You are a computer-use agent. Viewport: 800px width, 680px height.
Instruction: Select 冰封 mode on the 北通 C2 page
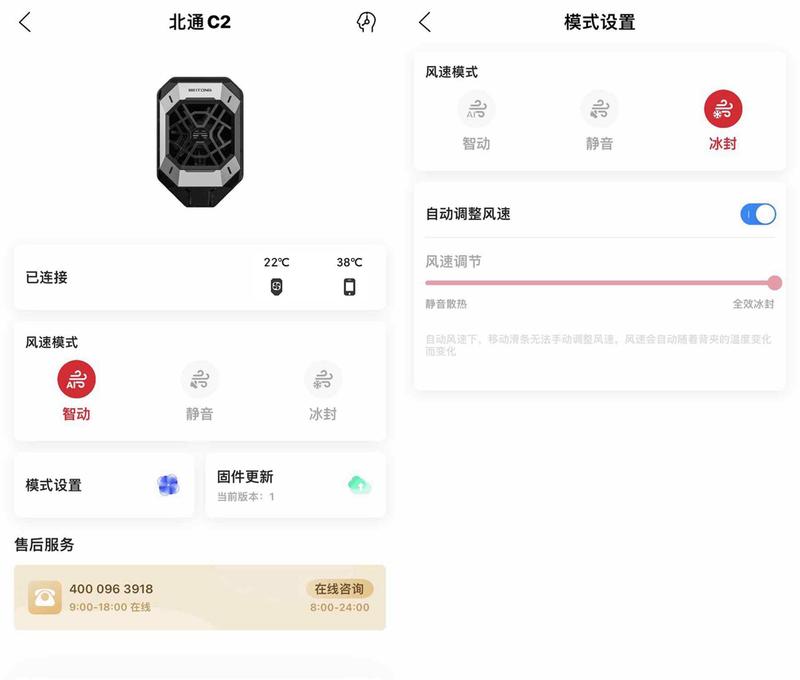coord(322,380)
